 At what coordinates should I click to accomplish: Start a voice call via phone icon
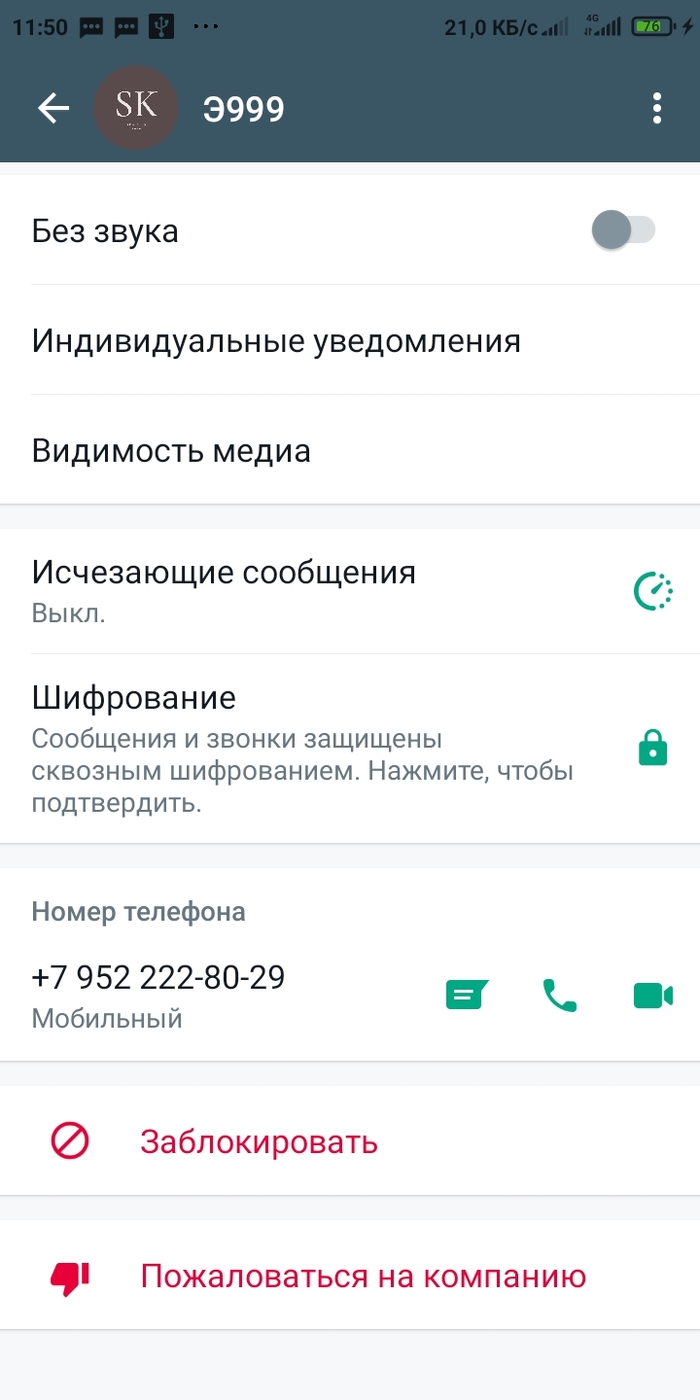(559, 995)
